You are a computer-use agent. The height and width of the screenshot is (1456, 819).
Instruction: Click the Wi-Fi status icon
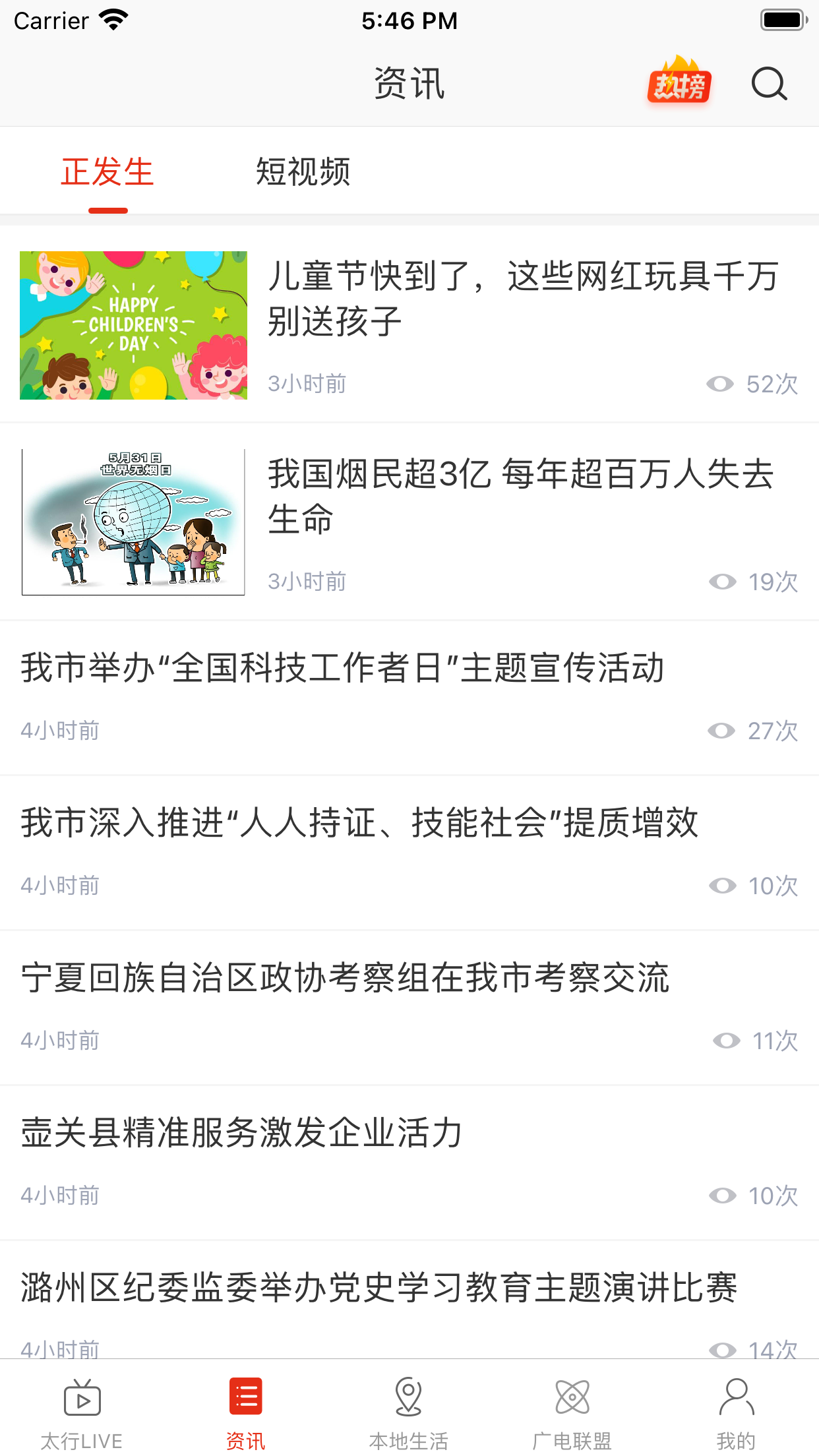(112, 20)
